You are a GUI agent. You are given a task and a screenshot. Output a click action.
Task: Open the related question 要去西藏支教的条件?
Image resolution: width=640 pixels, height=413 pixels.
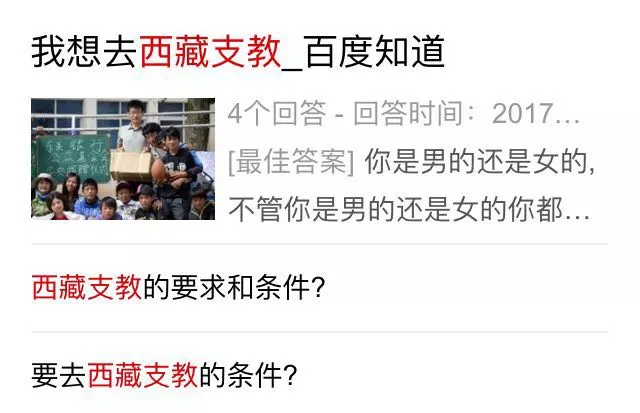click(164, 375)
